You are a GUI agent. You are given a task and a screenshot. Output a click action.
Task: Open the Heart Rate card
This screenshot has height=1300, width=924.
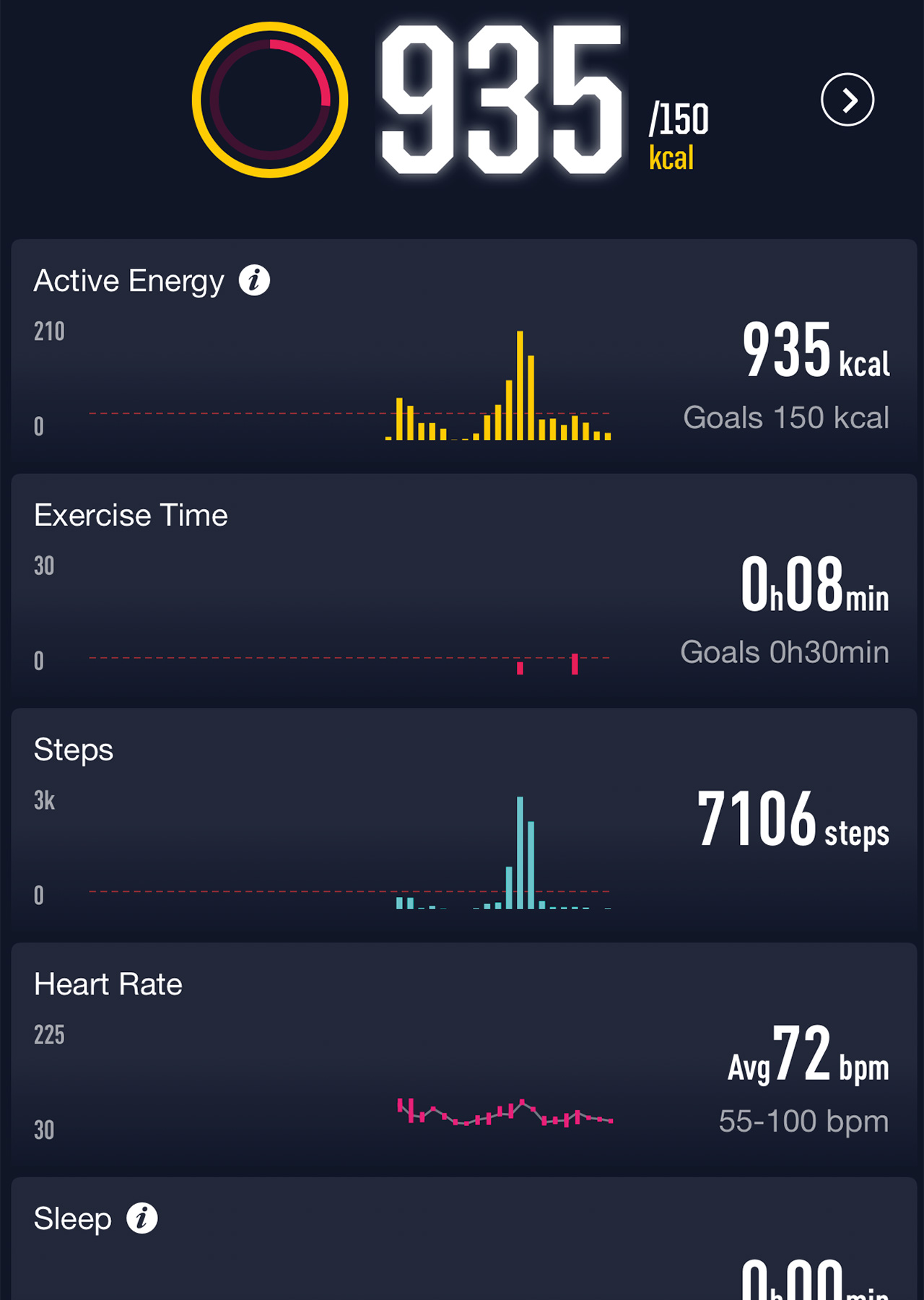[x=463, y=1059]
